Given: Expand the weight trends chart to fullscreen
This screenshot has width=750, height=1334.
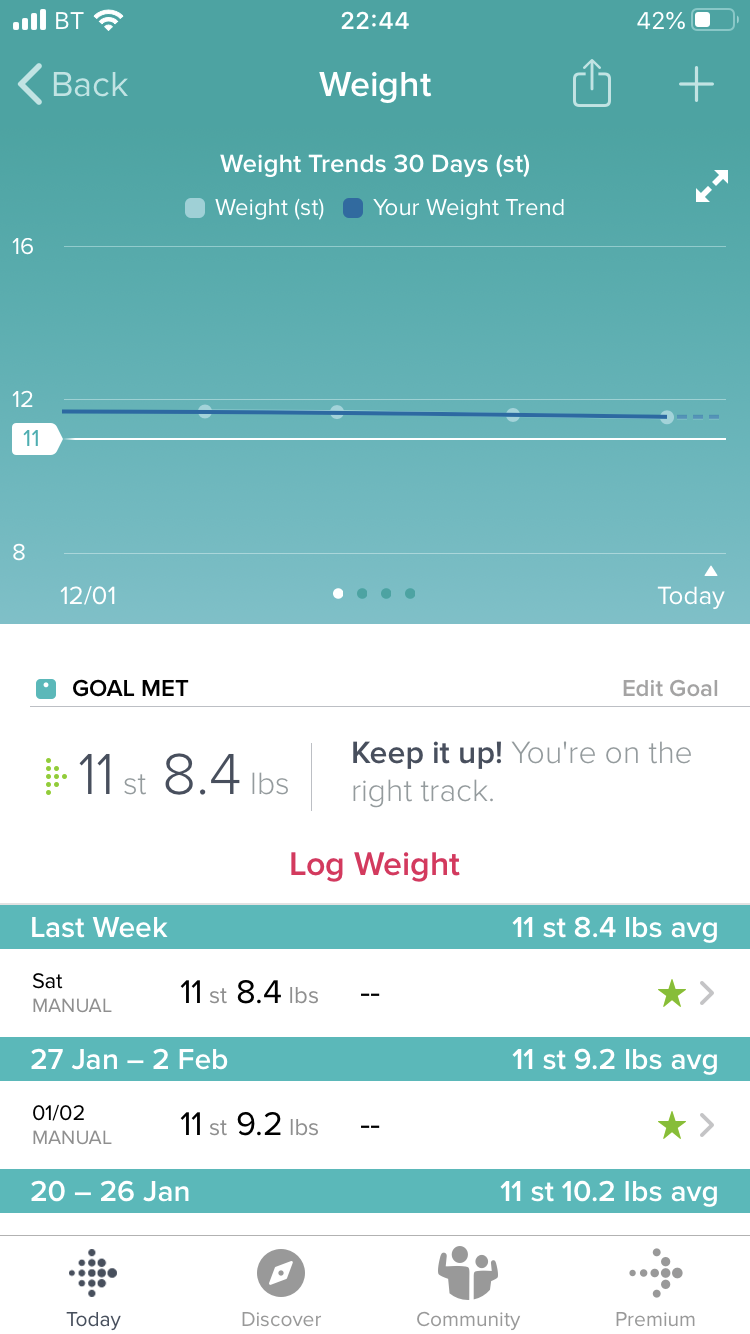Looking at the screenshot, I should coord(711,187).
